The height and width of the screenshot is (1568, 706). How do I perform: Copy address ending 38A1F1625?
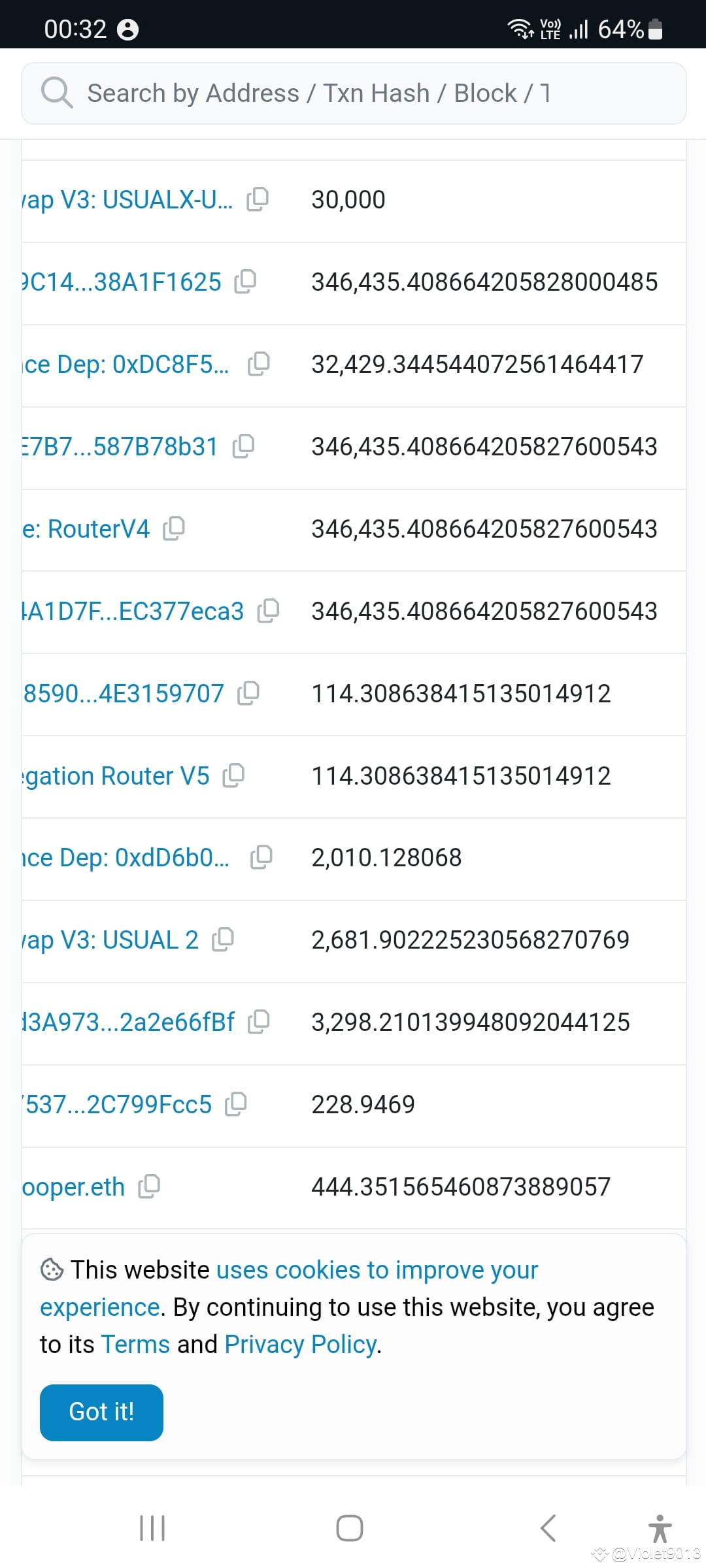click(x=244, y=282)
